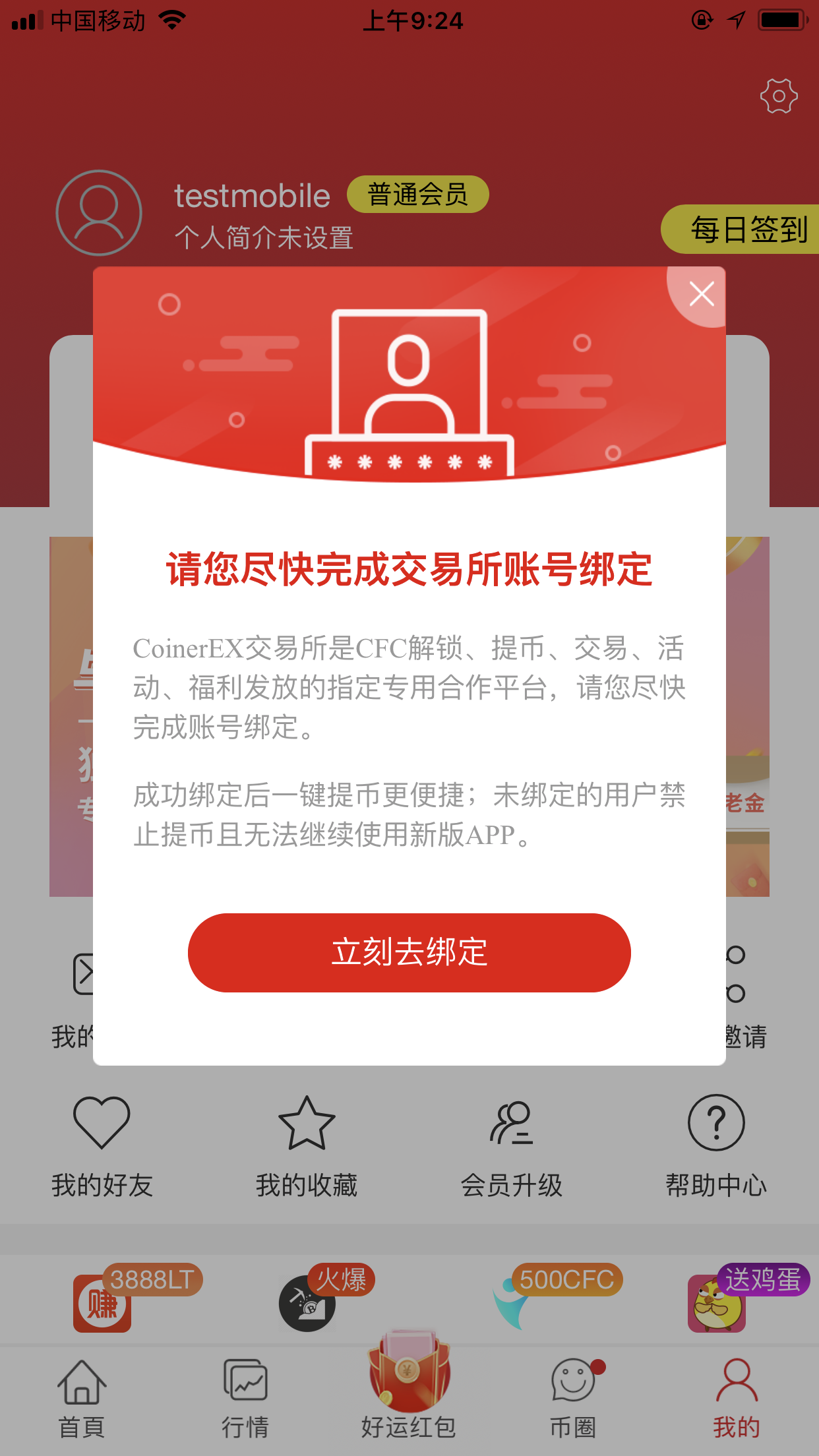Open the profile avatar
Viewport: 819px width, 1456px height.
click(x=99, y=212)
